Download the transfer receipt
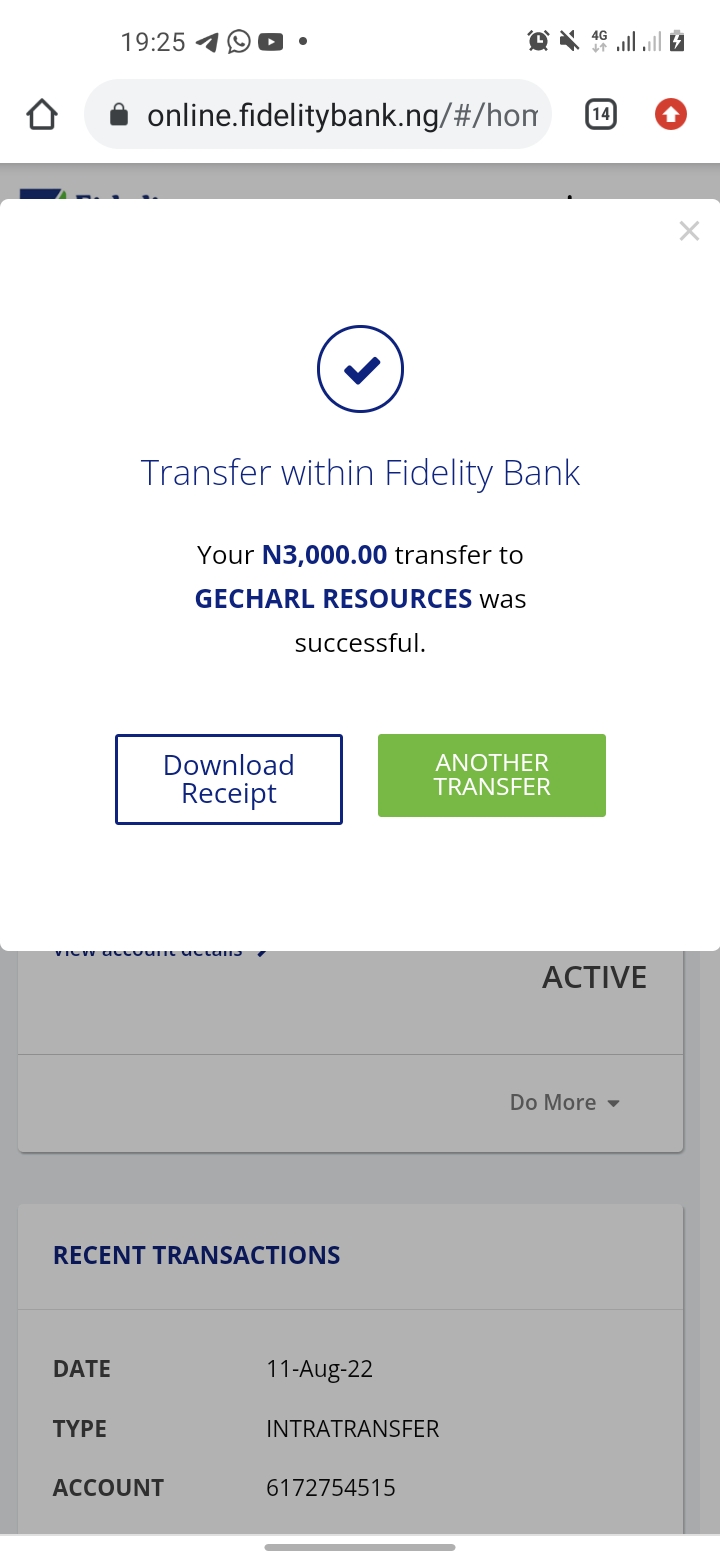Image resolution: width=720 pixels, height=1560 pixels. [229, 779]
